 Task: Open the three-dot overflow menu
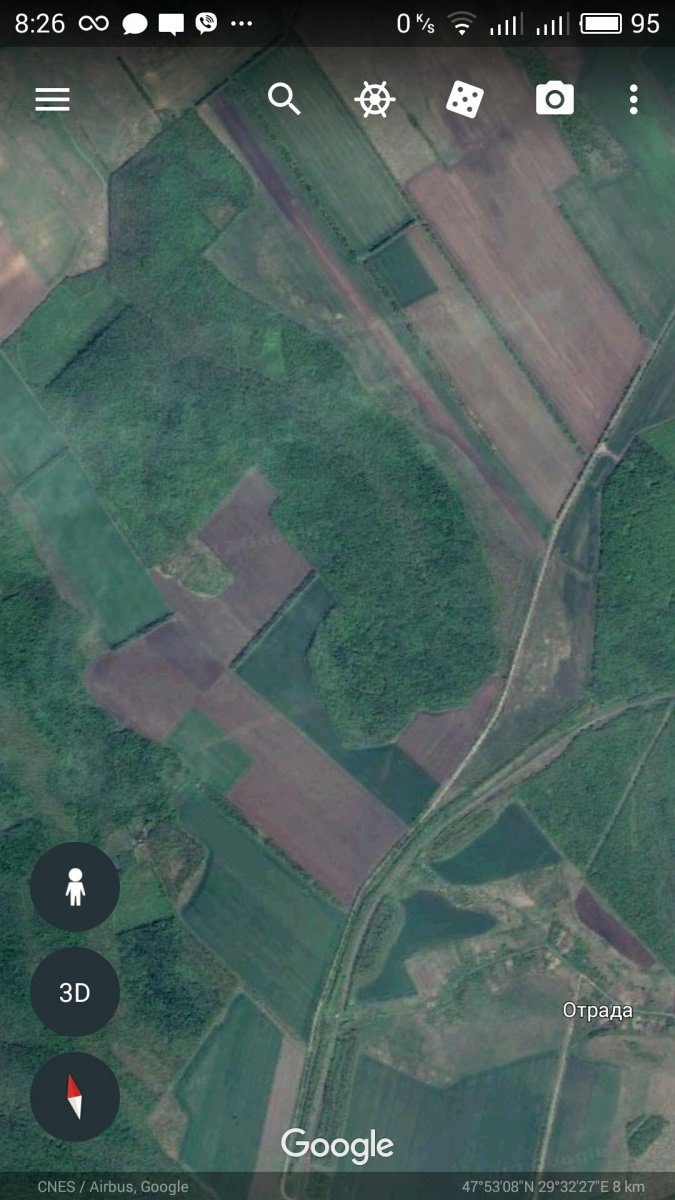[x=633, y=99]
